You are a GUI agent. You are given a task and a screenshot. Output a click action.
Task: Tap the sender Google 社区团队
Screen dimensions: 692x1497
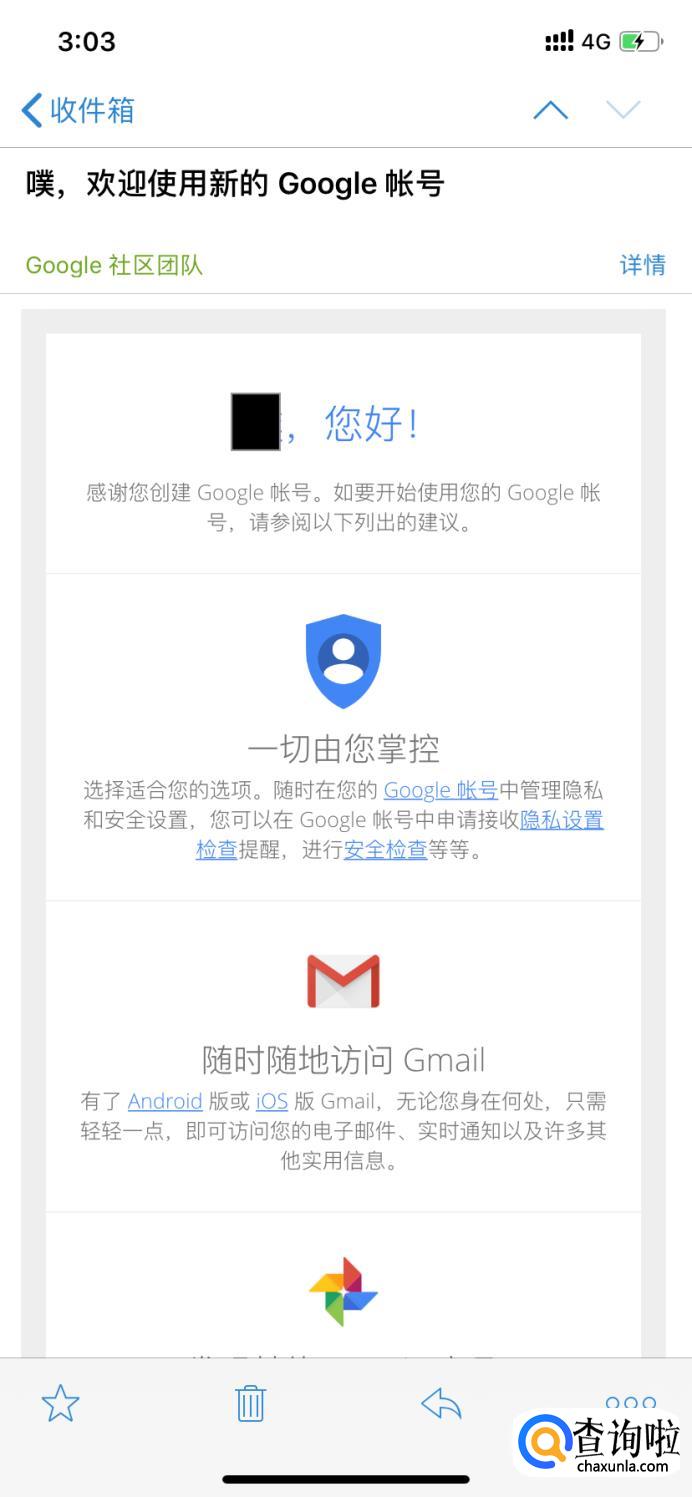(x=114, y=265)
